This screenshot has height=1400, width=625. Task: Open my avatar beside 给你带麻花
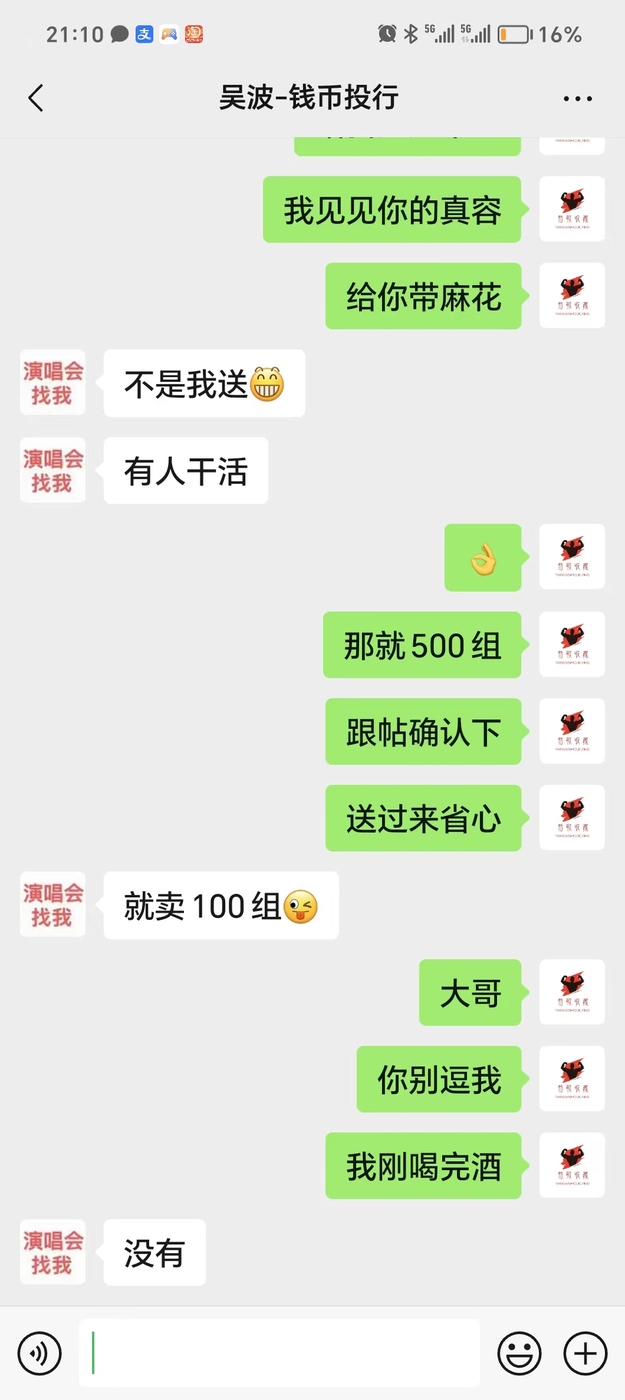point(572,296)
